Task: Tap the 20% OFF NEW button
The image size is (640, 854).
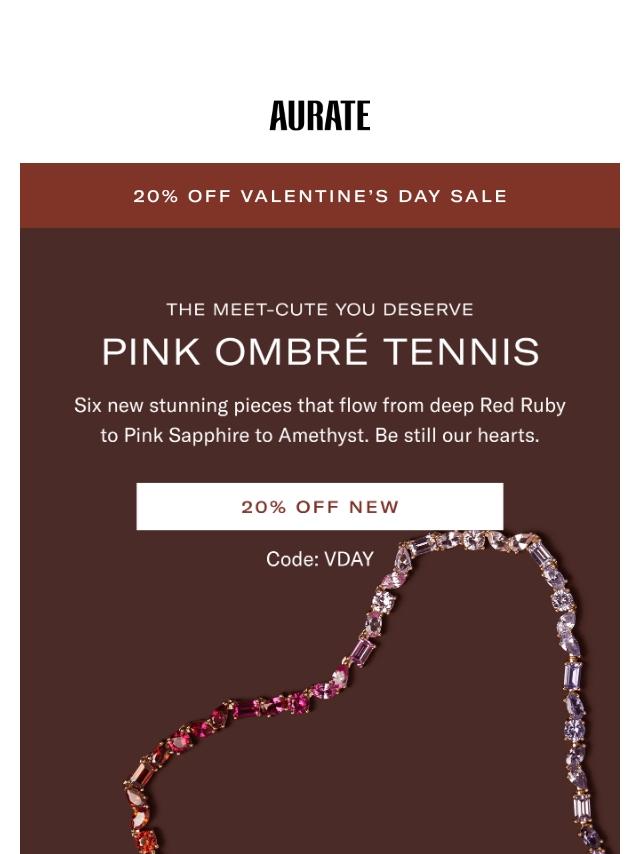Action: click(320, 507)
